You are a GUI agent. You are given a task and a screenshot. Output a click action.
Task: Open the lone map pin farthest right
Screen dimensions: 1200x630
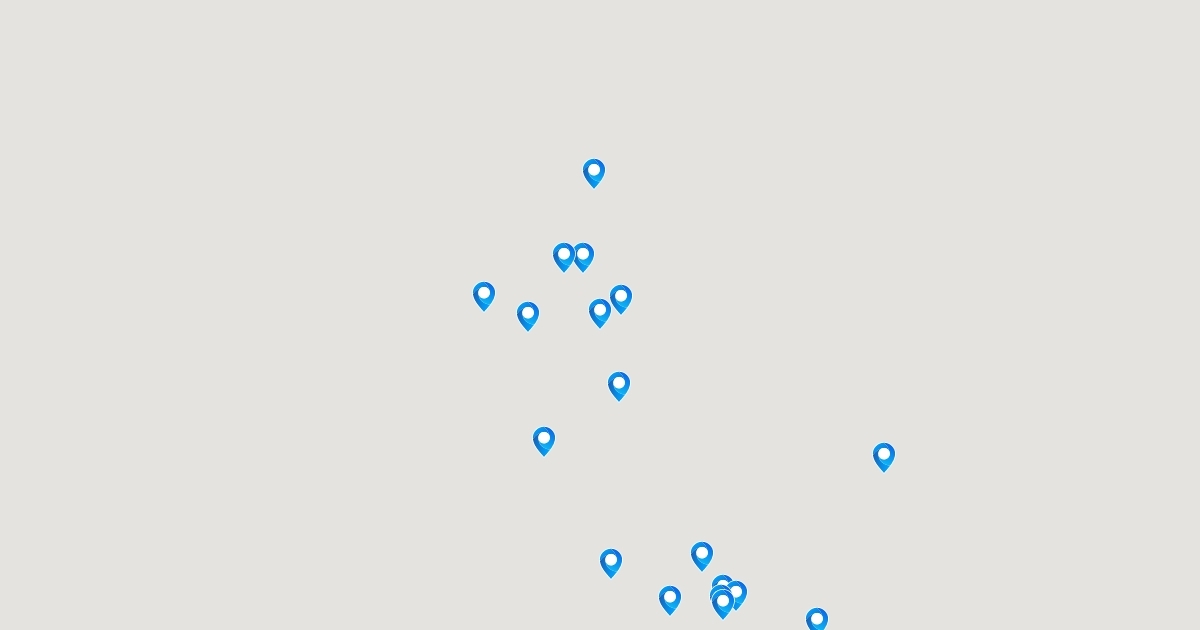(884, 456)
